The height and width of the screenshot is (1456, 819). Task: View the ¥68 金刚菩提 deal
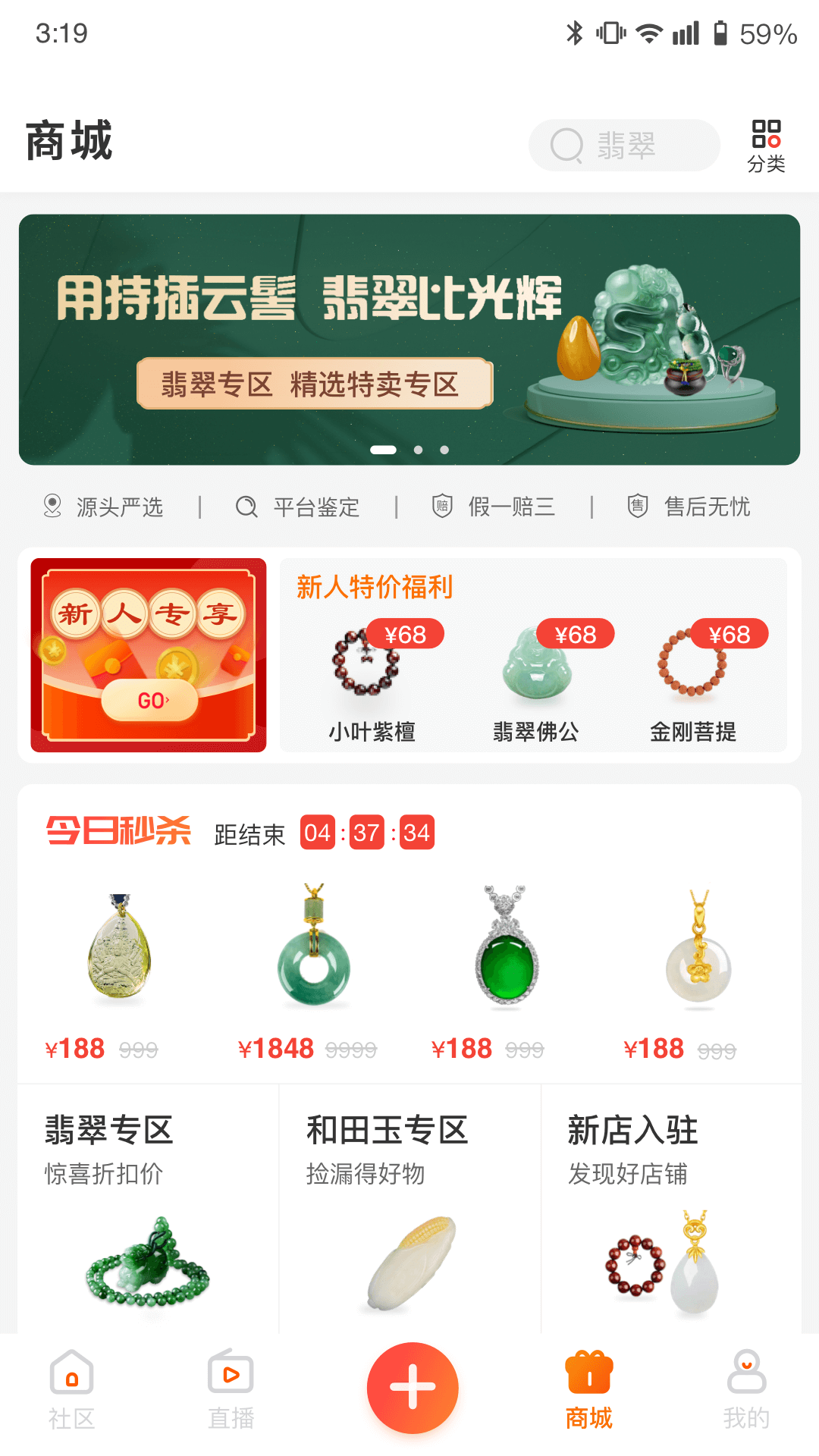pyautogui.click(x=693, y=679)
